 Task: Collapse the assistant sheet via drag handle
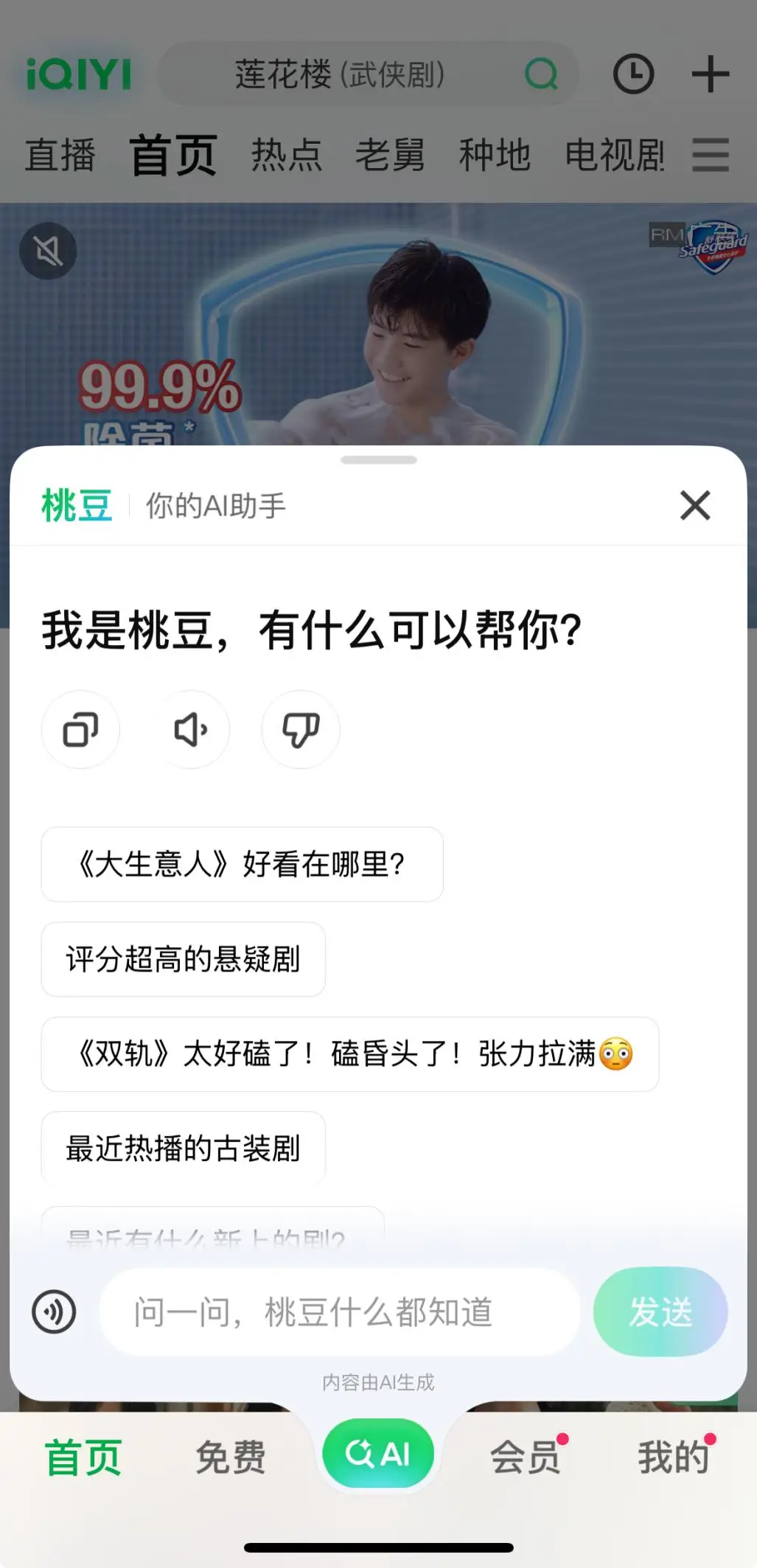tap(378, 459)
